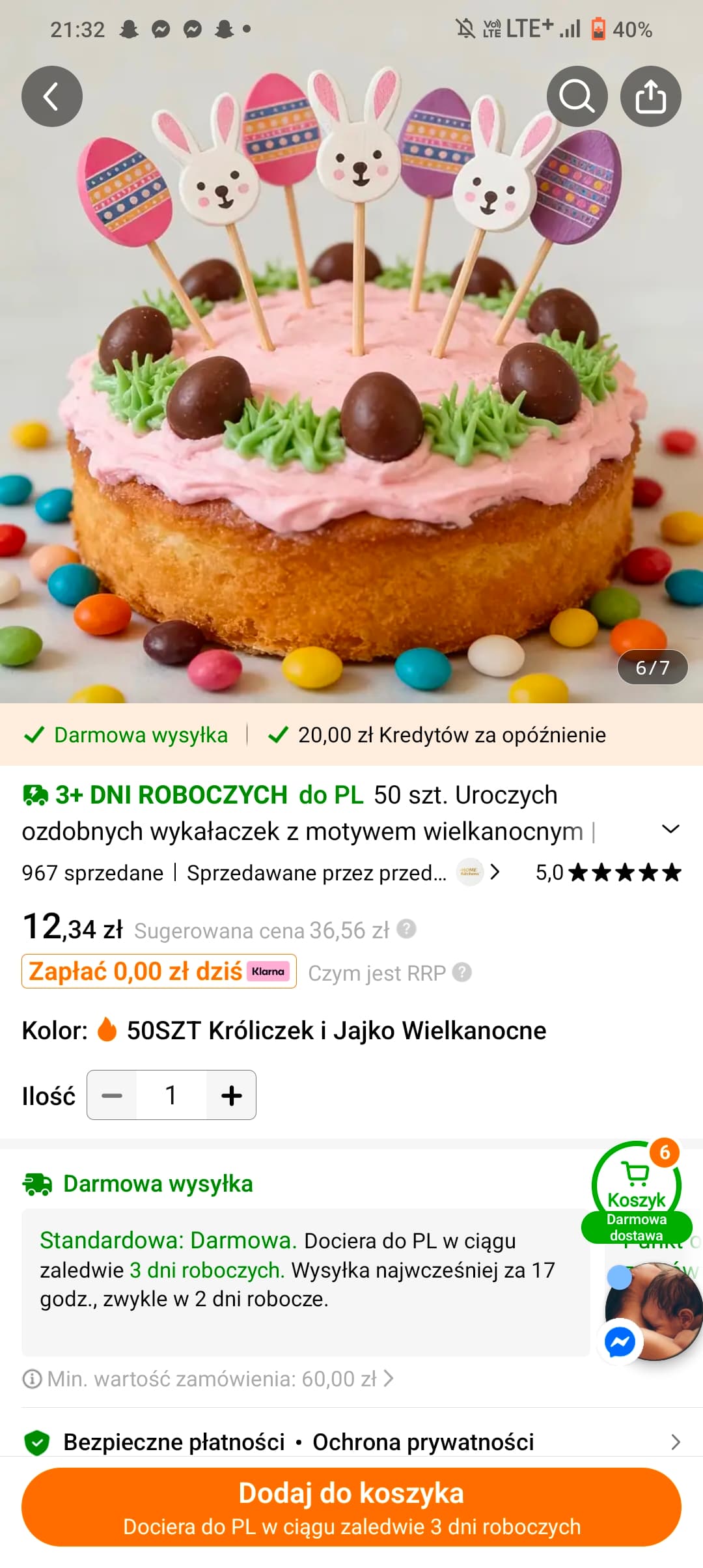Expand the product title chevron
The image size is (703, 1568).
pos(670,829)
